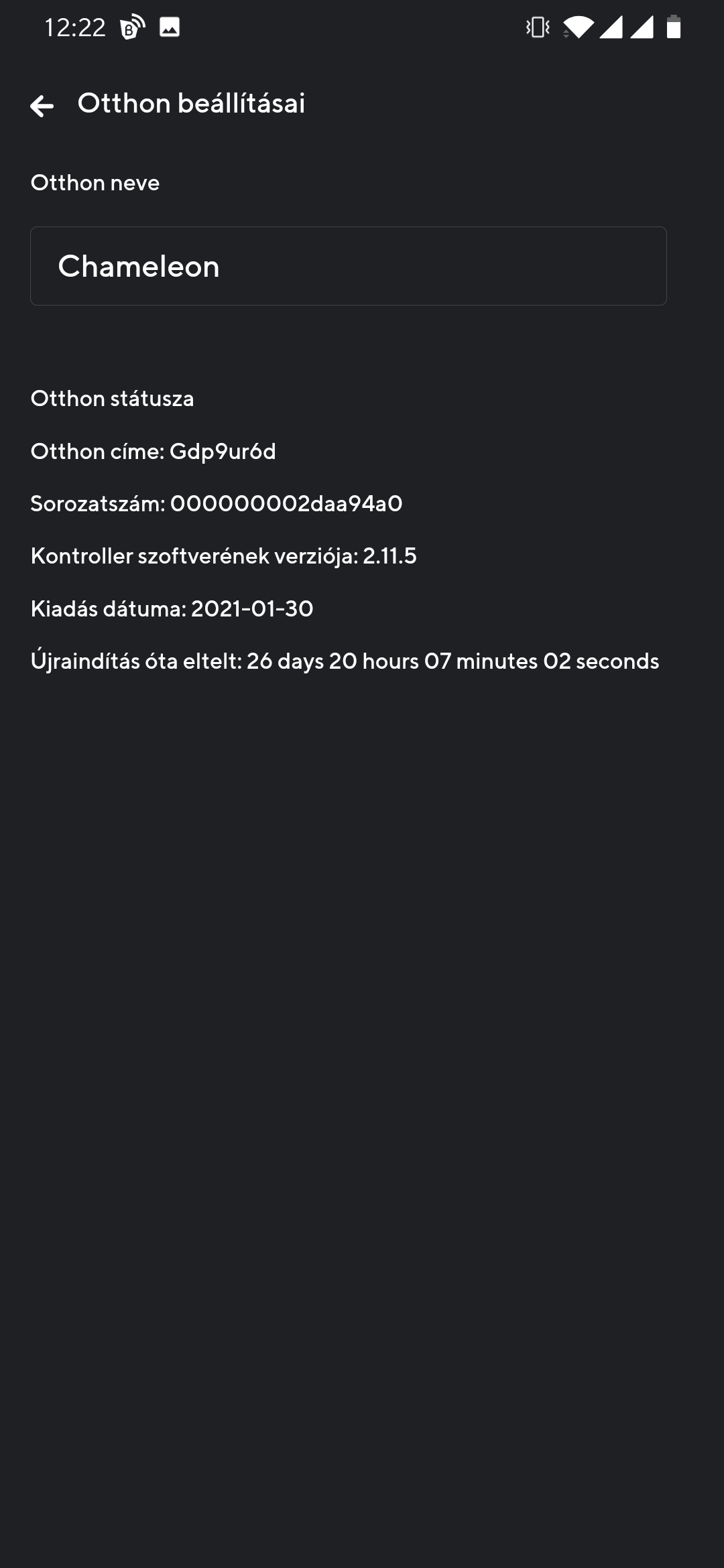Tap the controller software version 2.11.5 line

tap(224, 556)
